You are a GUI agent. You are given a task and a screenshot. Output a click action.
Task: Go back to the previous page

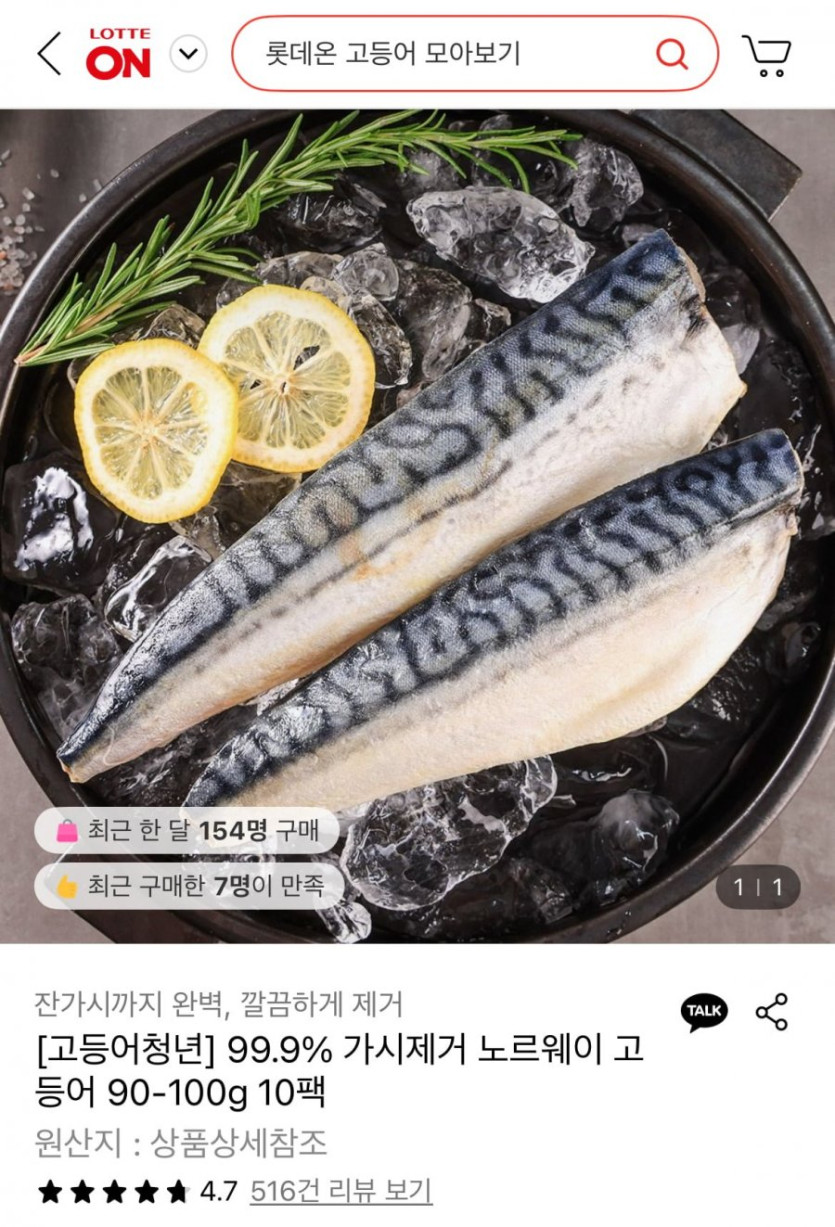tap(49, 53)
